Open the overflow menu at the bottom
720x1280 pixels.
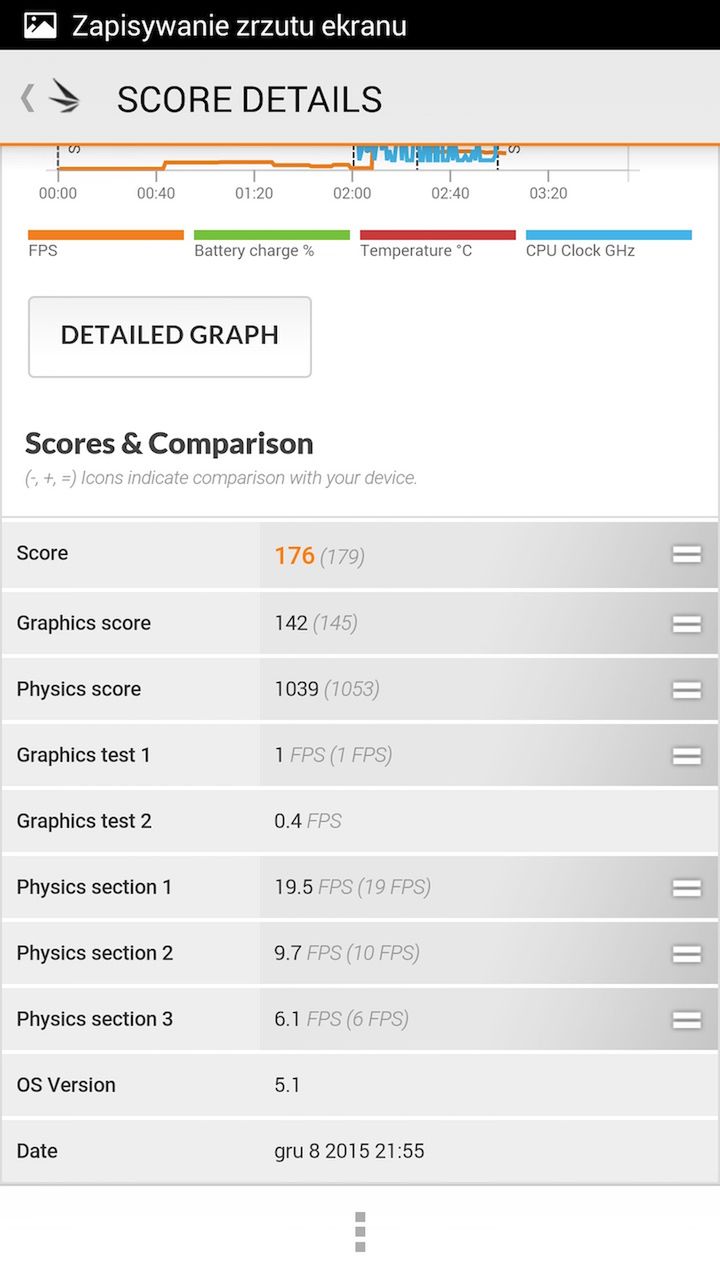[360, 1231]
